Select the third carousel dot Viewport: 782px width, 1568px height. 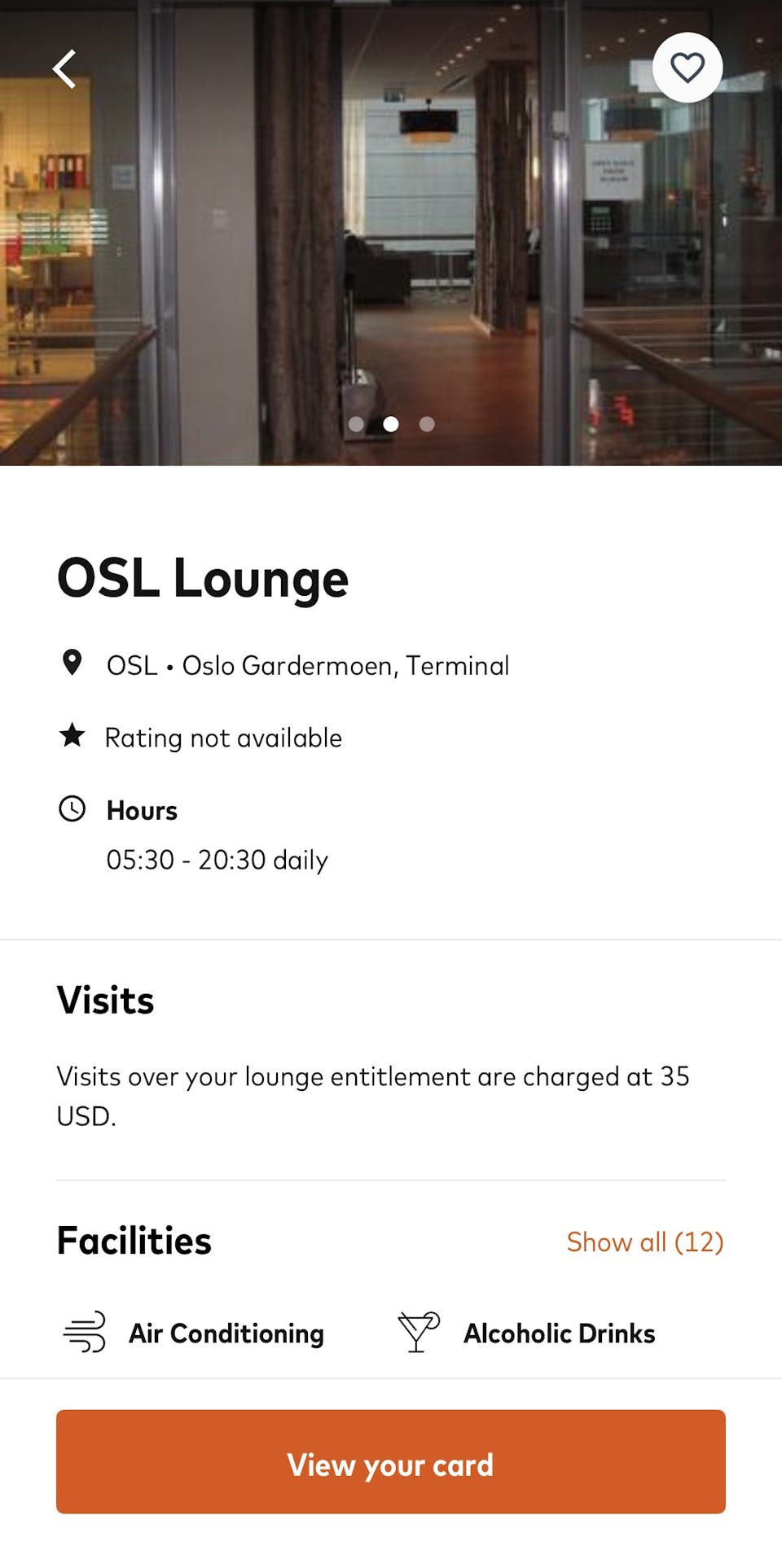click(427, 424)
